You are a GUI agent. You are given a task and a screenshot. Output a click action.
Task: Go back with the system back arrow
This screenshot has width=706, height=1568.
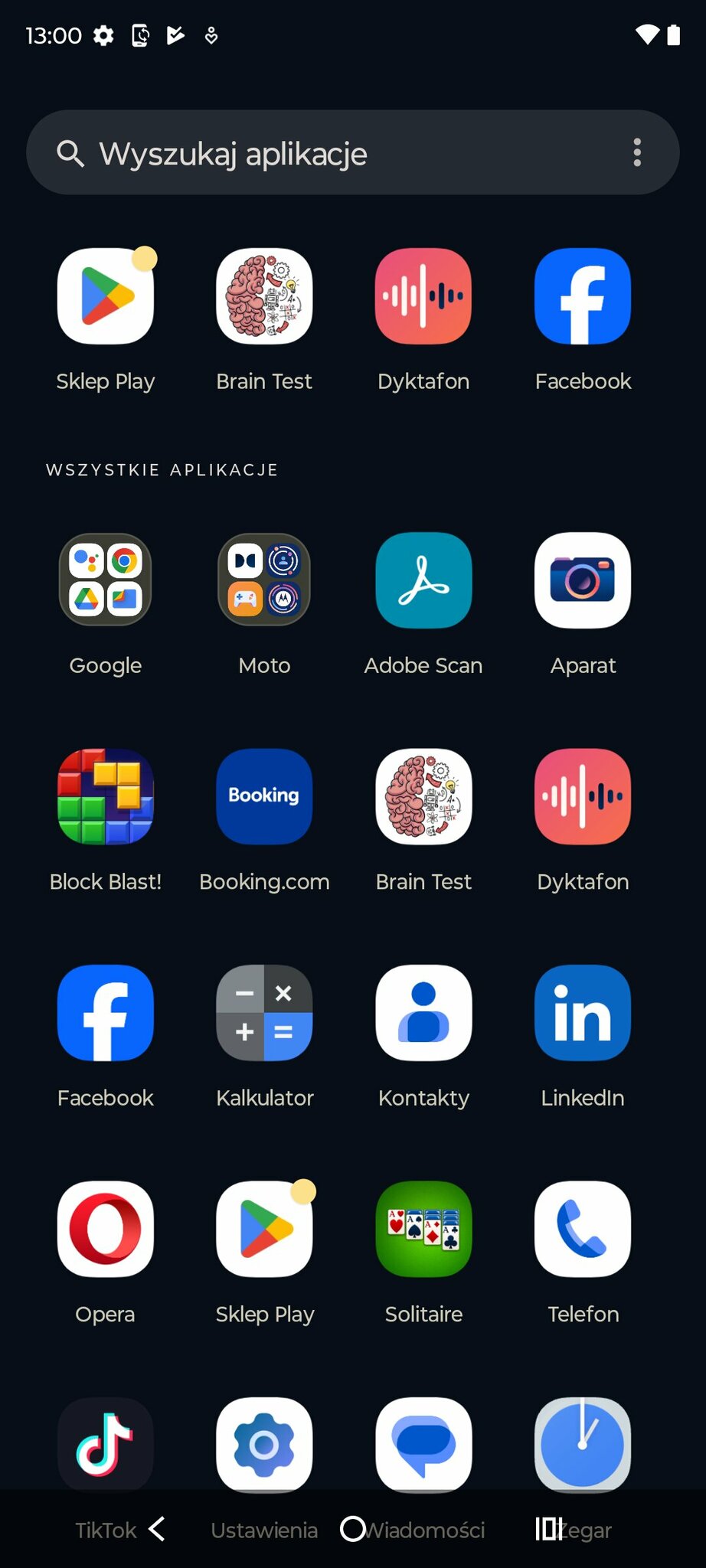tap(157, 1529)
